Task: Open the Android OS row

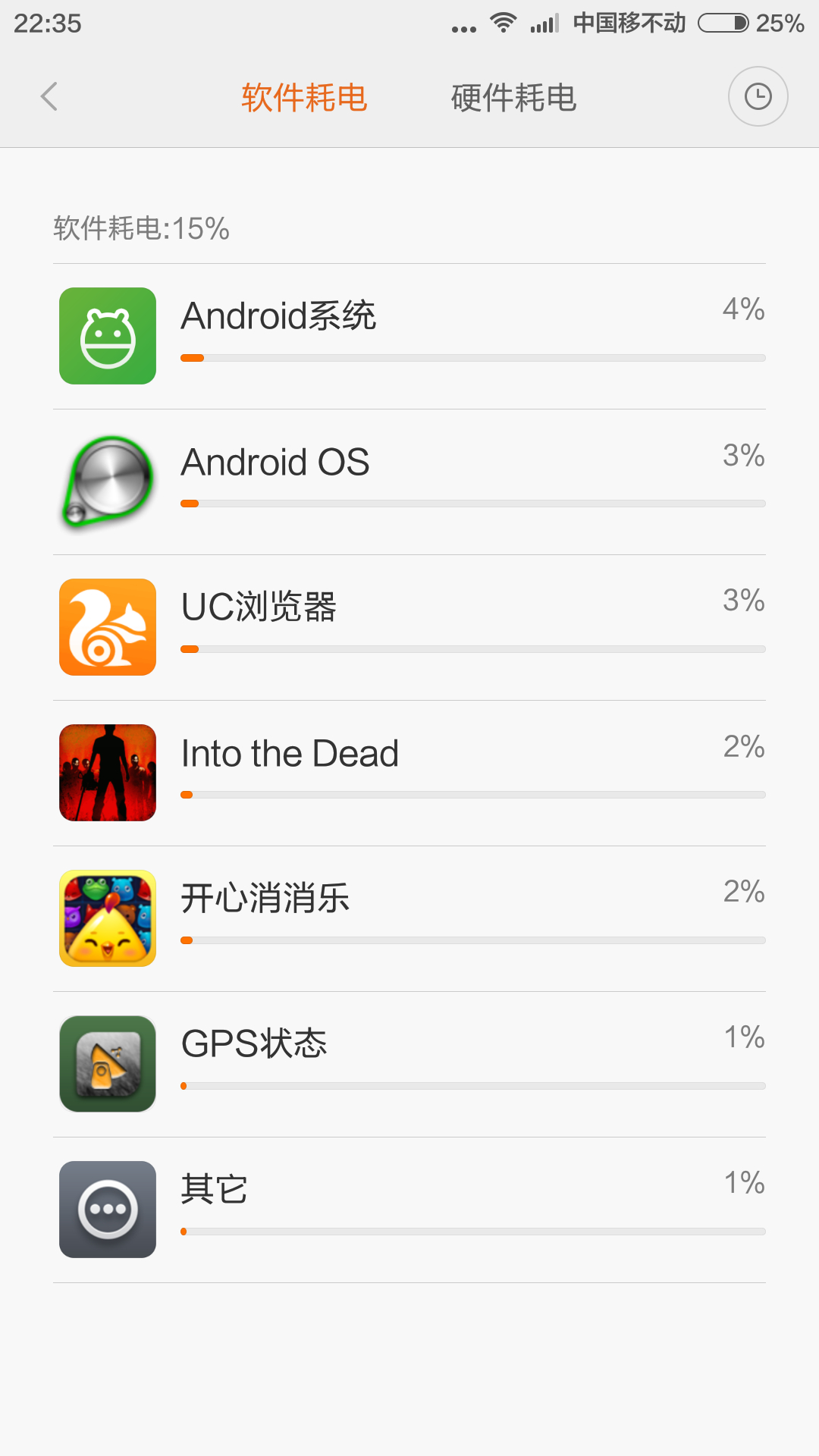Action: [409, 482]
